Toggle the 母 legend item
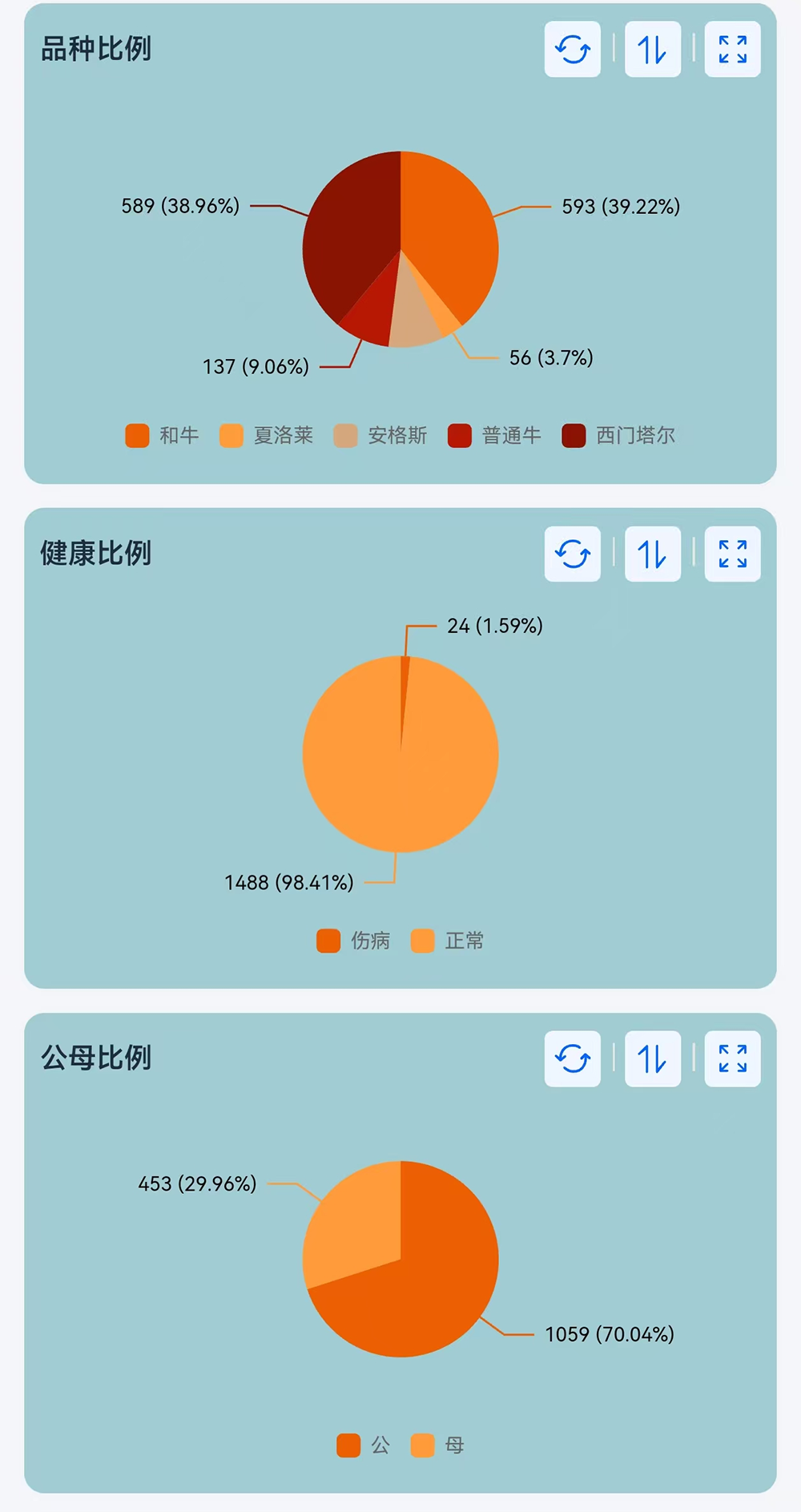This screenshot has height=1512, width=801. 438,1445
